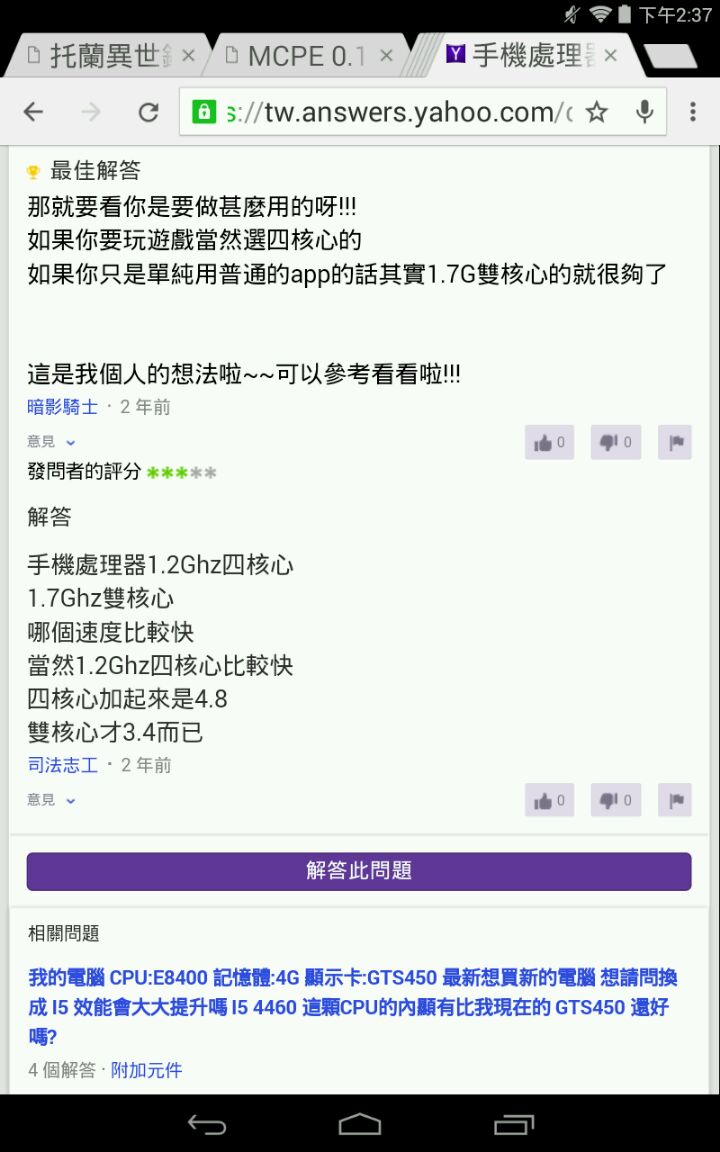Close the MCPE 0.1 browser tab
The image size is (720, 1152).
tap(386, 56)
